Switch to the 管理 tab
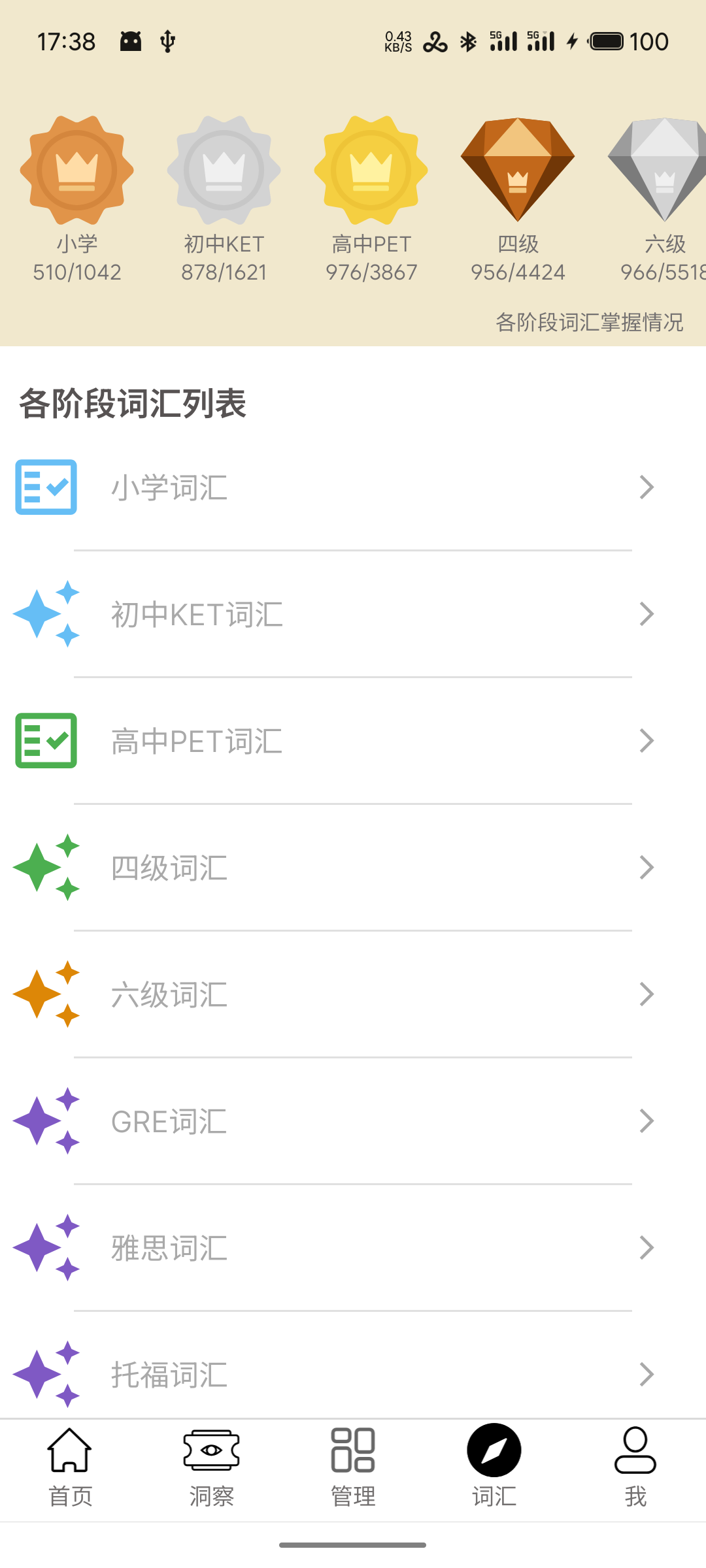Image resolution: width=706 pixels, height=1568 pixels. (x=353, y=1467)
